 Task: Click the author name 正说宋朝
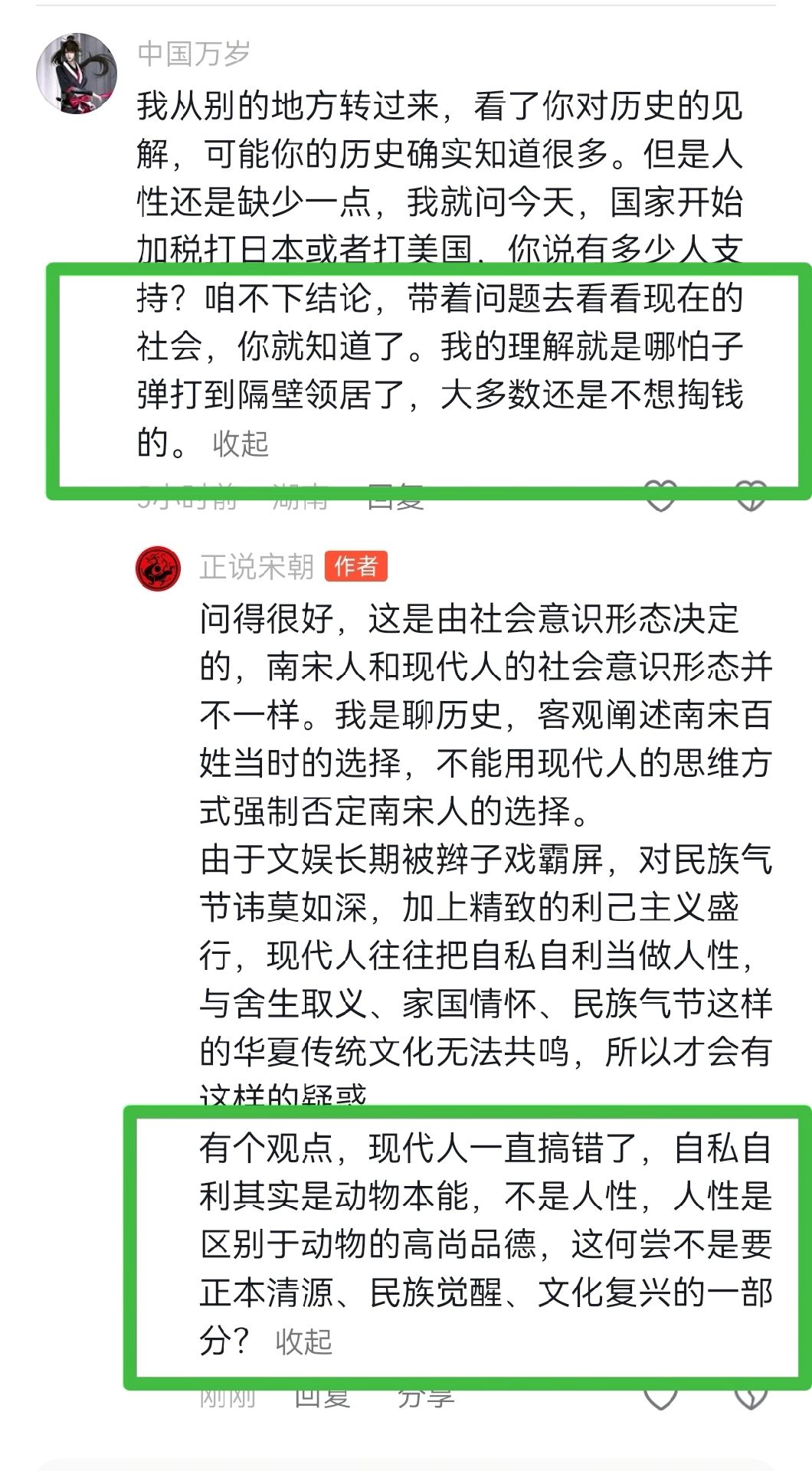coord(257,565)
